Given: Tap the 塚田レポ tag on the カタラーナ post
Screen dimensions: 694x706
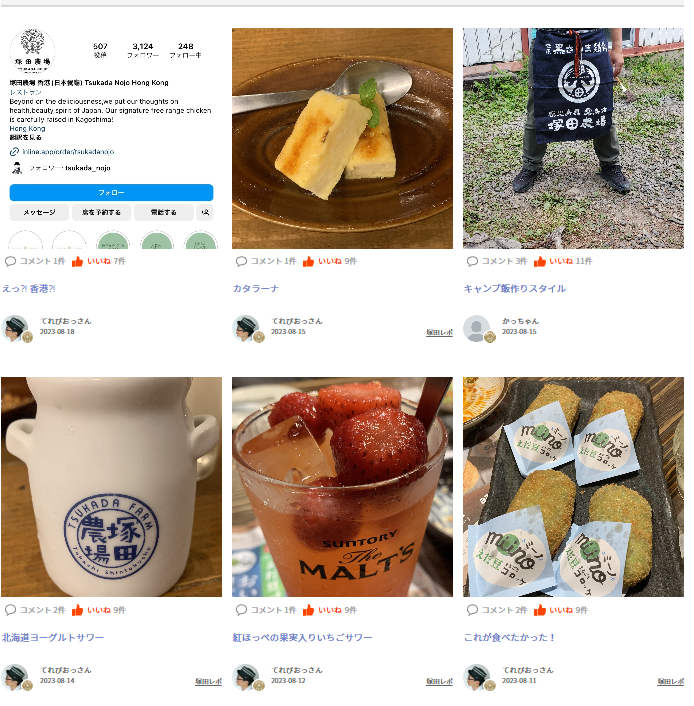Looking at the screenshot, I should 439,333.
